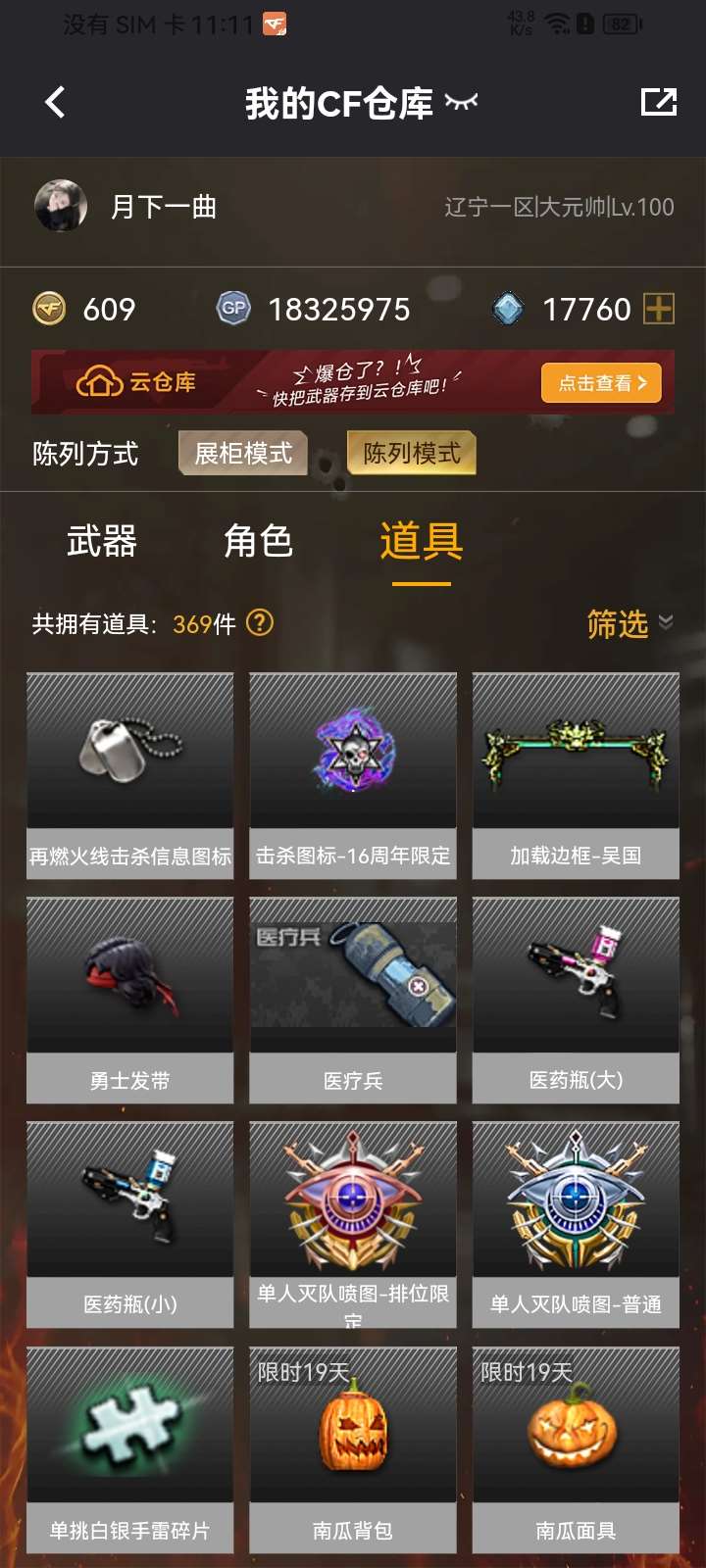Viewport: 706px width, 1568px height.
Task: Open the 再燃火线击杀信息图标 item
Action: tap(130, 775)
